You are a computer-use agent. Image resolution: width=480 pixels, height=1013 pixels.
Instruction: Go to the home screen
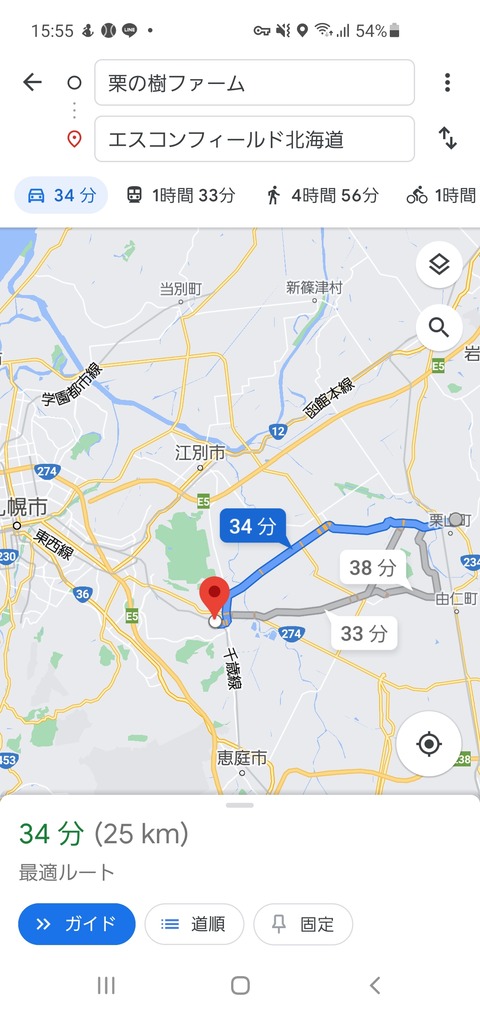pos(240,985)
